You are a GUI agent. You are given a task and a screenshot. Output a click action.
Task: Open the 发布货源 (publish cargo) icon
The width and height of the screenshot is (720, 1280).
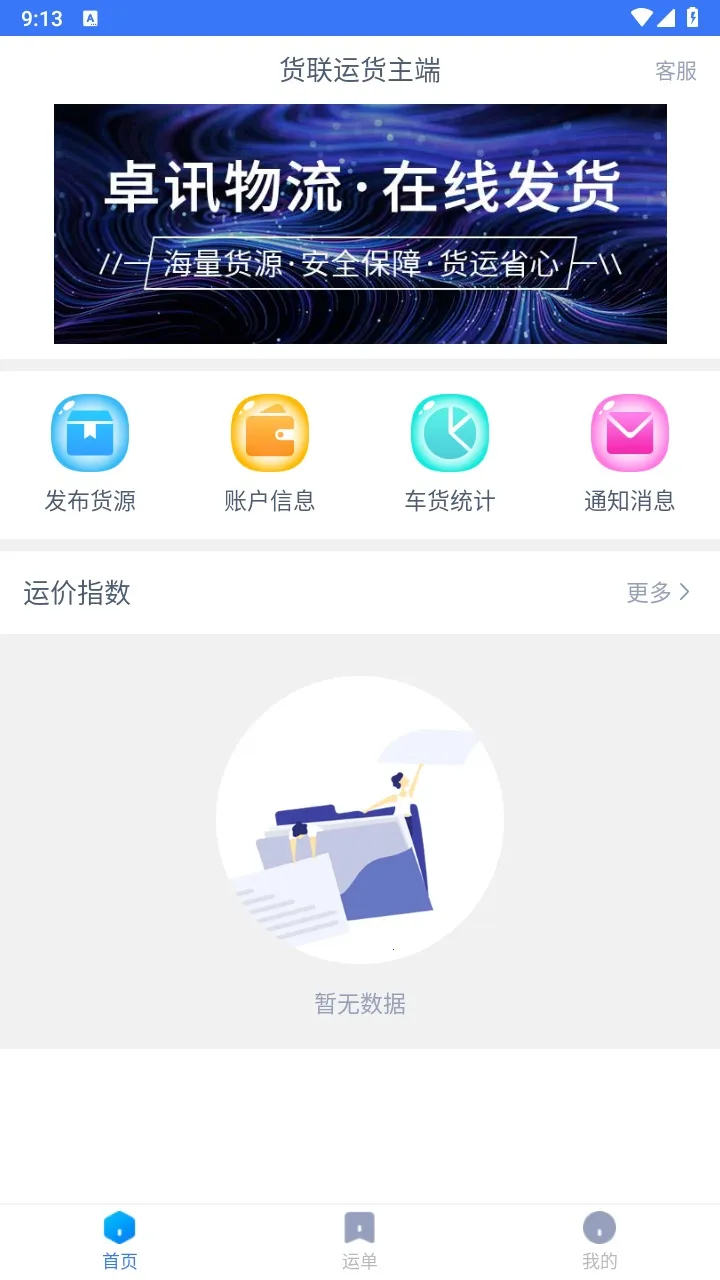click(89, 432)
